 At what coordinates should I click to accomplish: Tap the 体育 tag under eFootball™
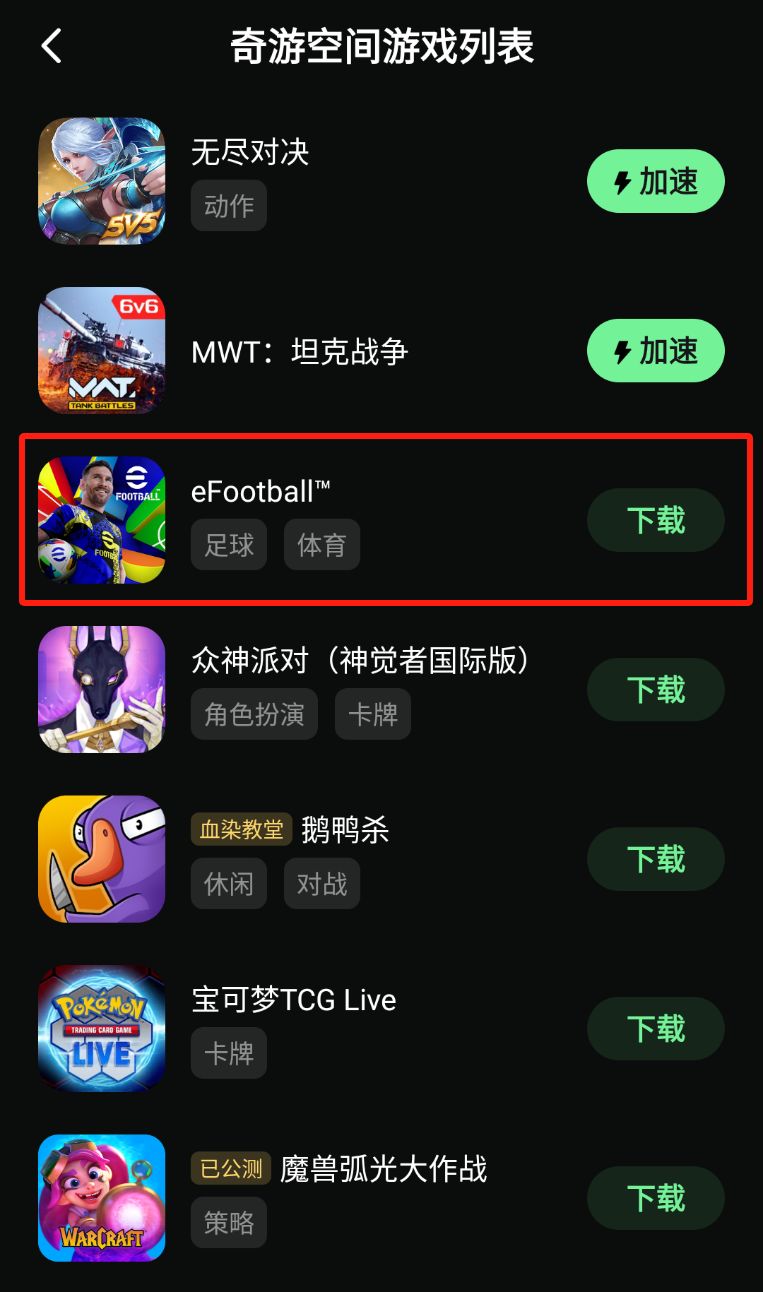(x=322, y=544)
